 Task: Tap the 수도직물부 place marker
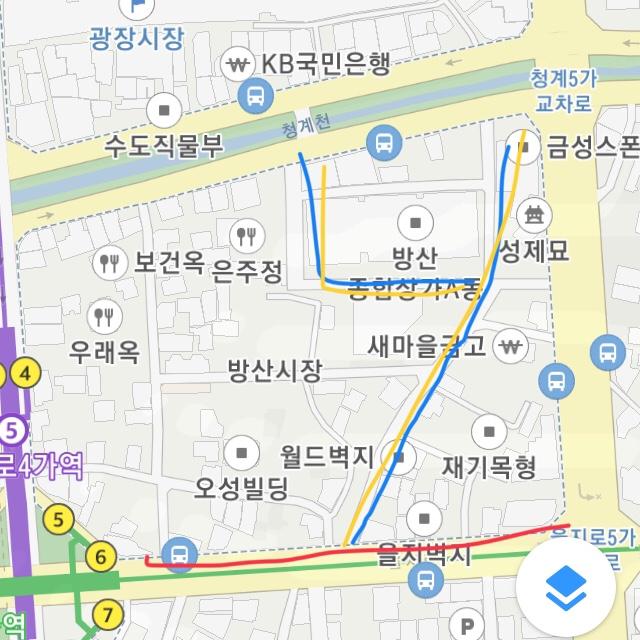click(x=164, y=110)
